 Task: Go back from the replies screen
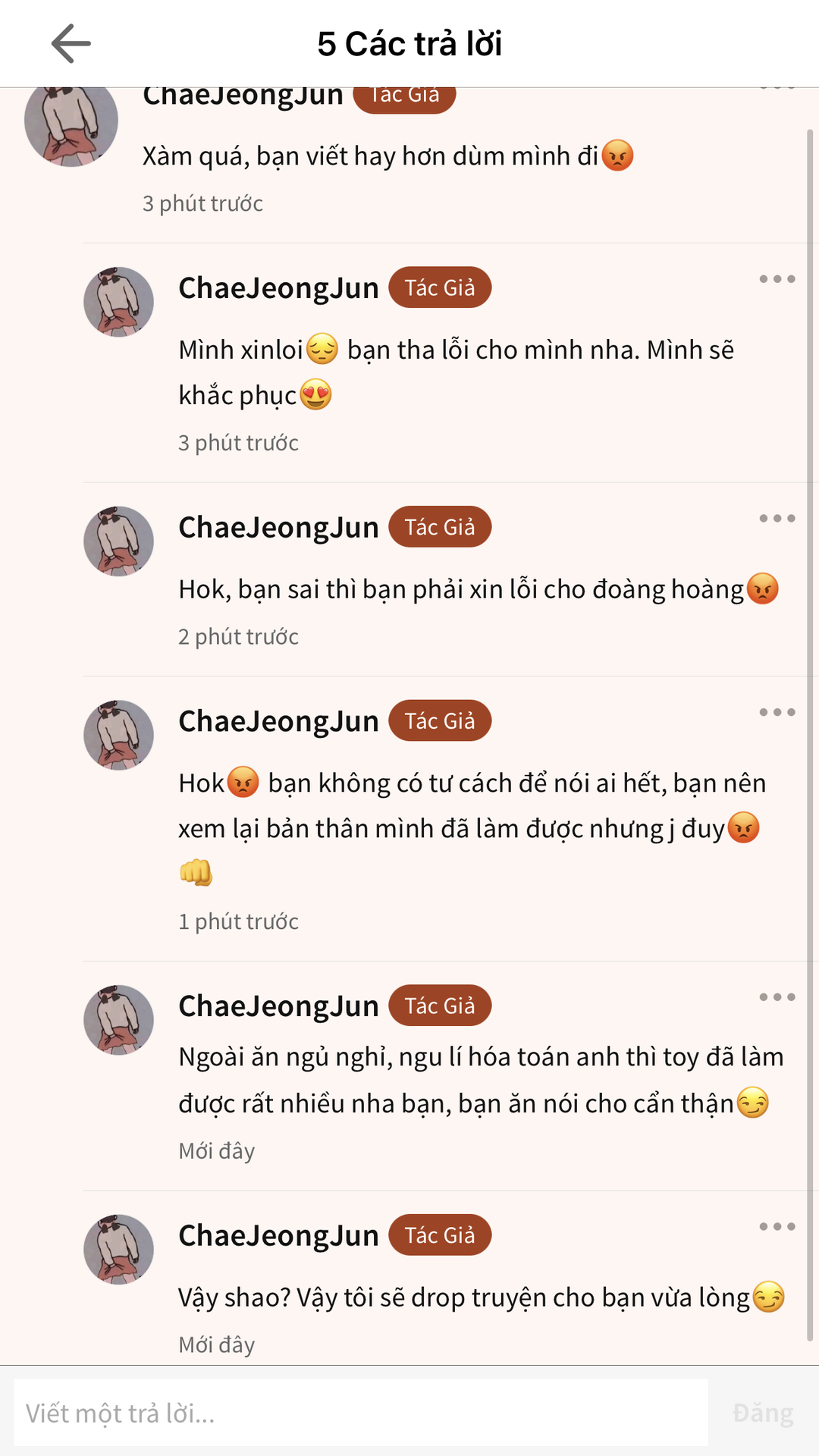tap(71, 44)
